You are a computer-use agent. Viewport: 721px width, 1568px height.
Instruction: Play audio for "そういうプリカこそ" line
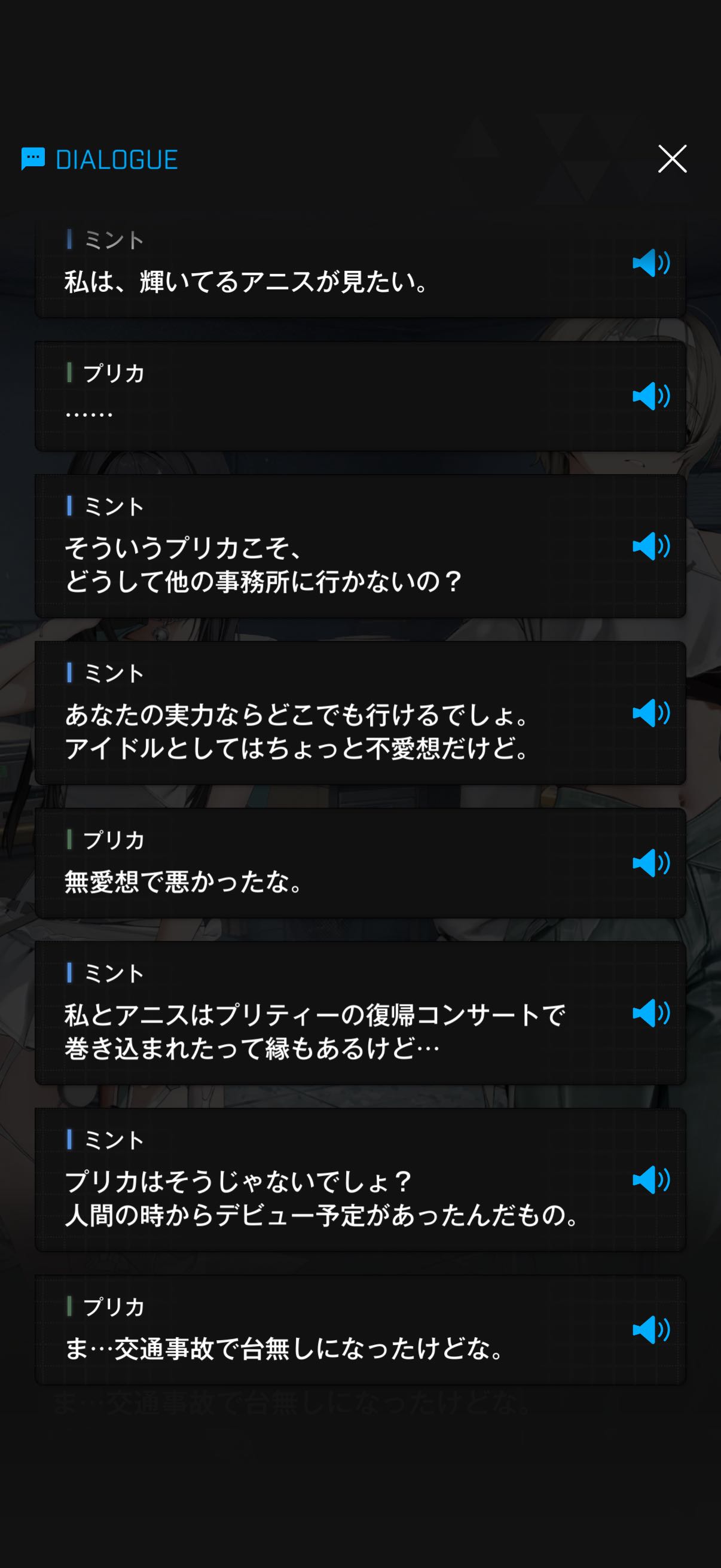tap(651, 546)
